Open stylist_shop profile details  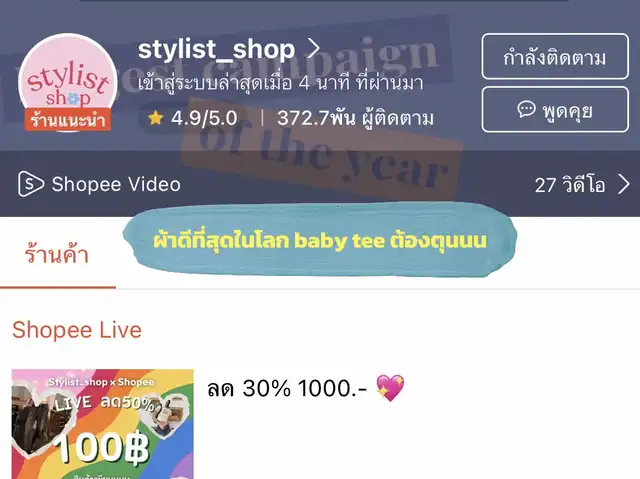[x=229, y=49]
